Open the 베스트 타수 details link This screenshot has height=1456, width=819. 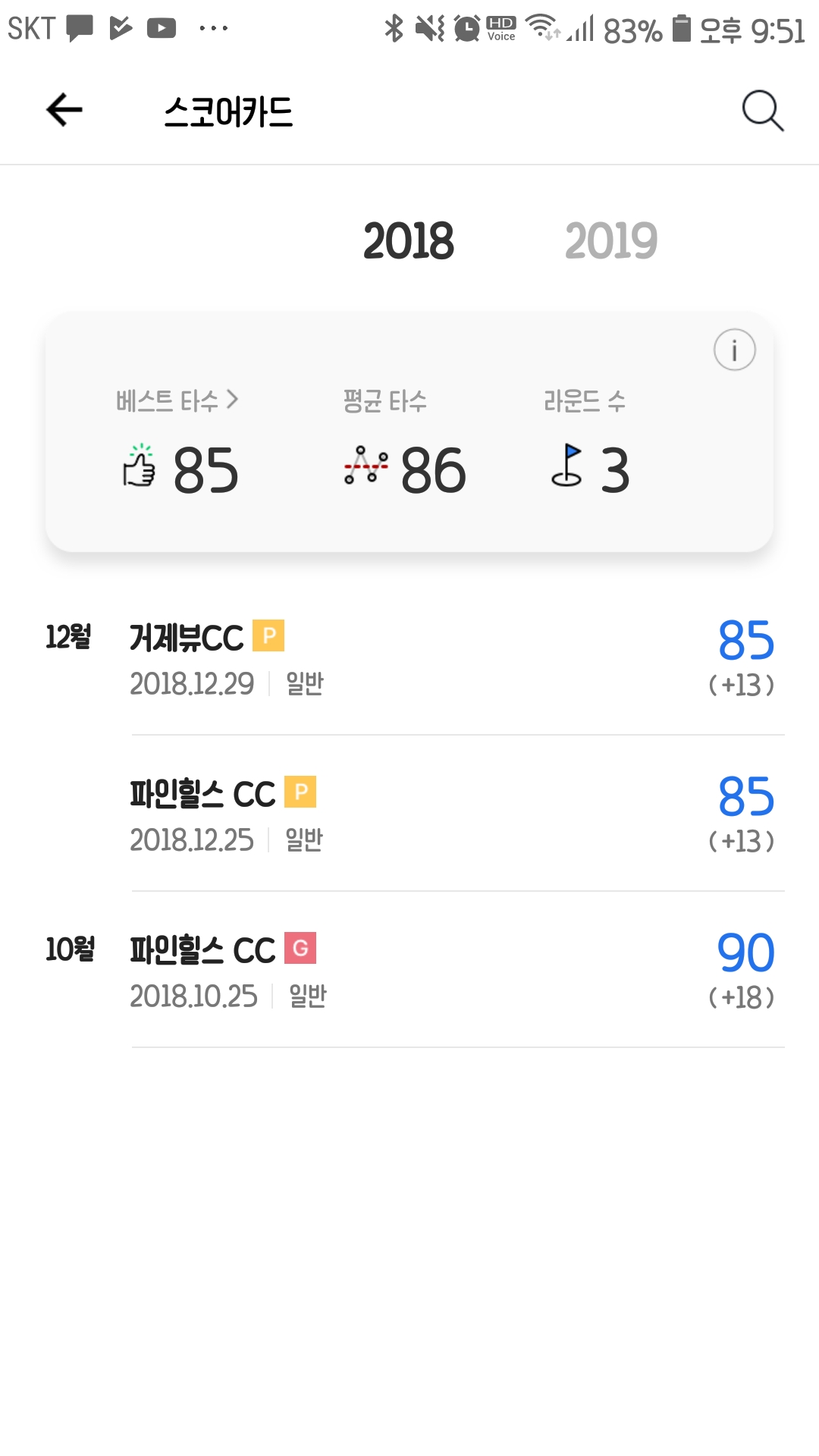177,400
